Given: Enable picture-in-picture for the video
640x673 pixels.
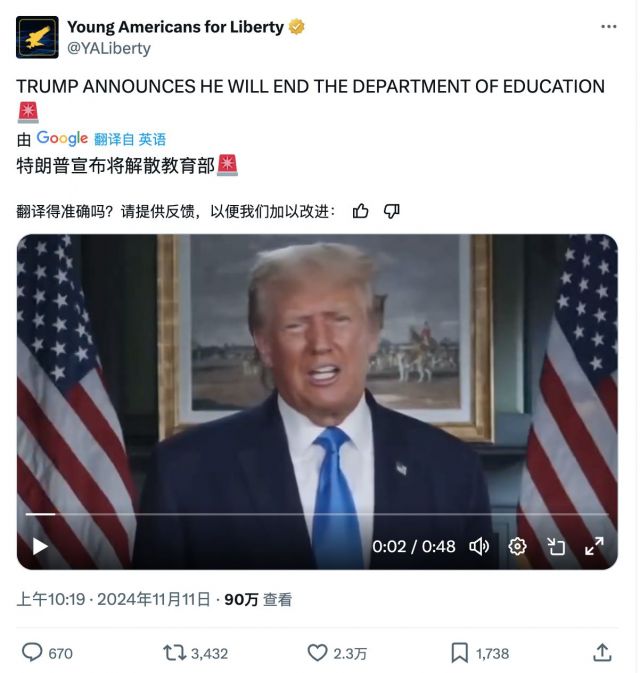Looking at the screenshot, I should (556, 546).
